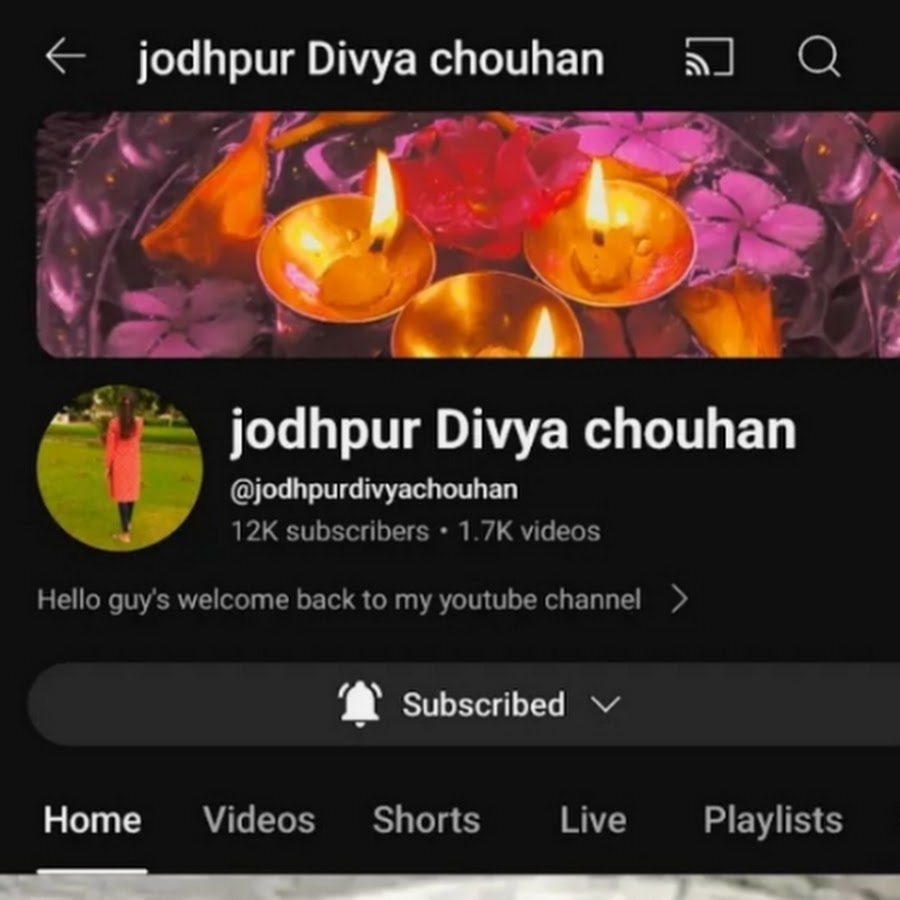Switch to the Videos tab
900x900 pixels.
[x=259, y=820]
